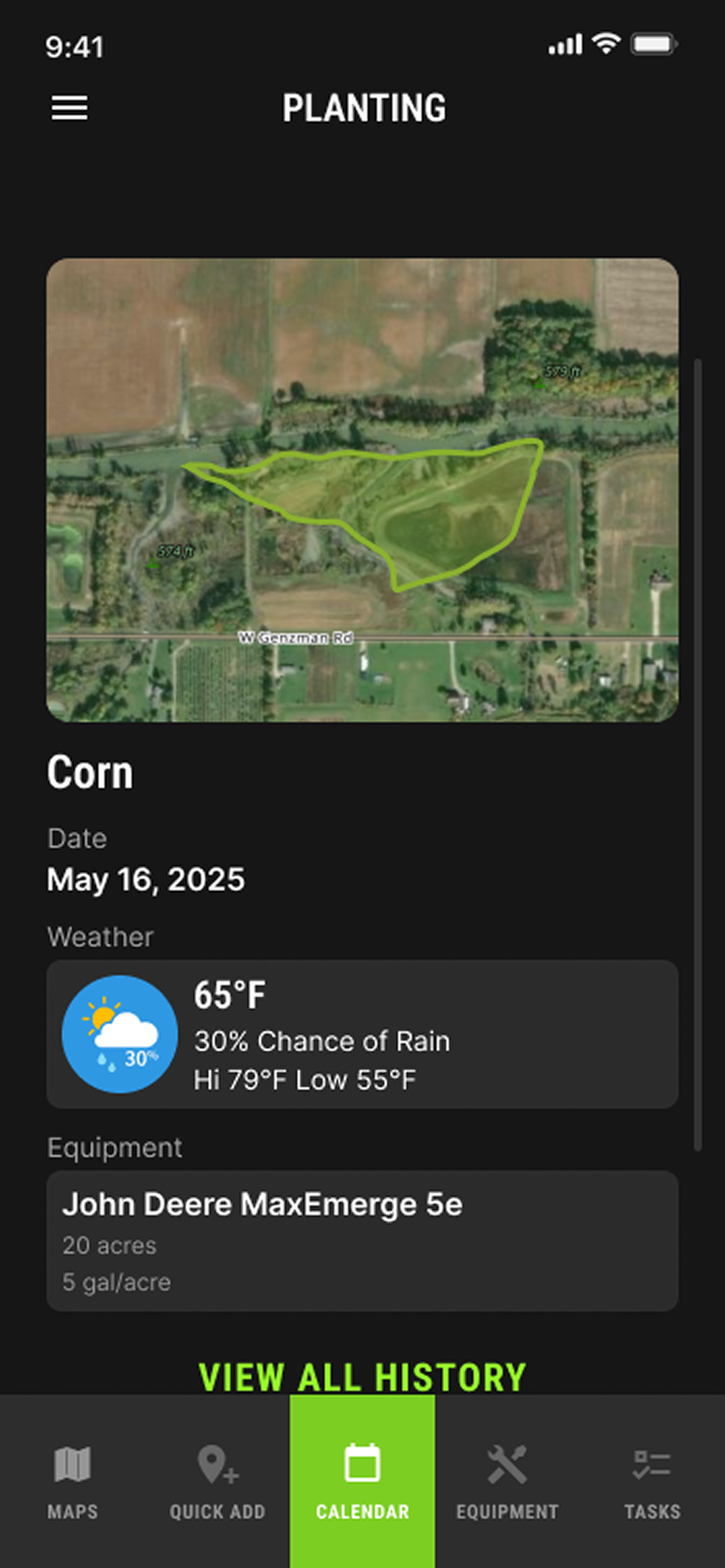Open the 65°F weather card
The image size is (725, 1568).
click(362, 1034)
